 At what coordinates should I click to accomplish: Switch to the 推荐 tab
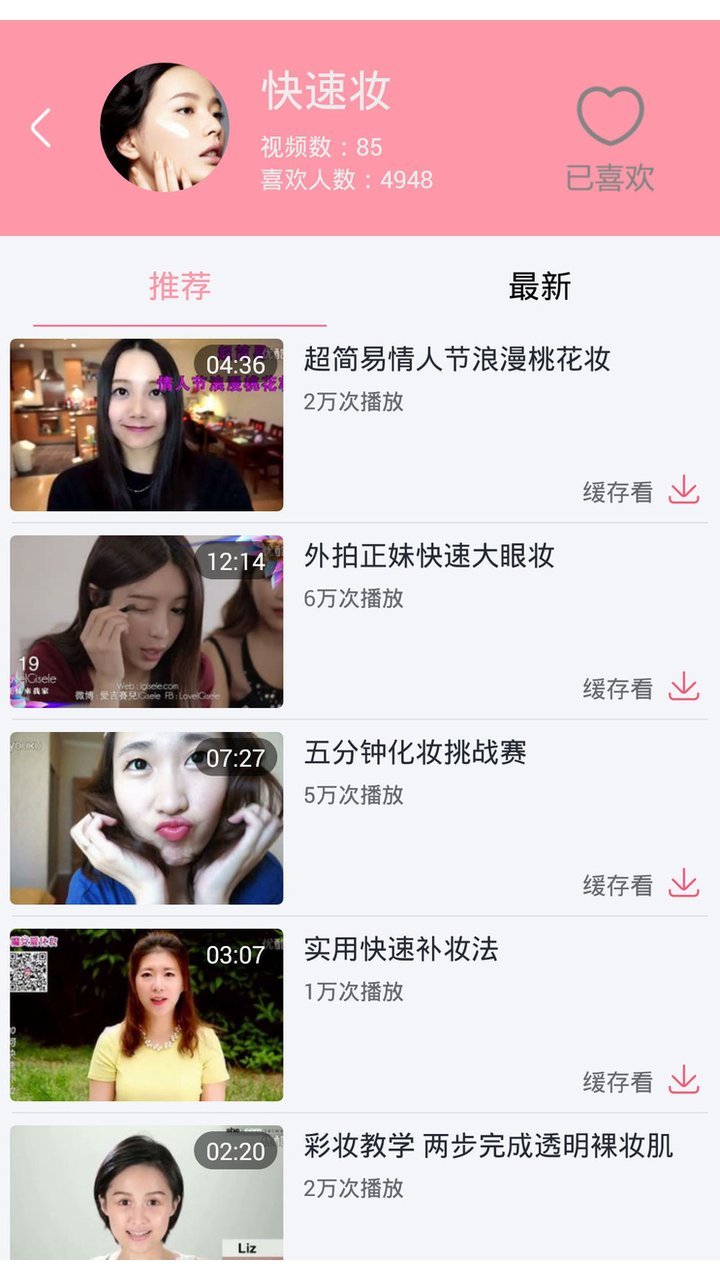tap(180, 287)
